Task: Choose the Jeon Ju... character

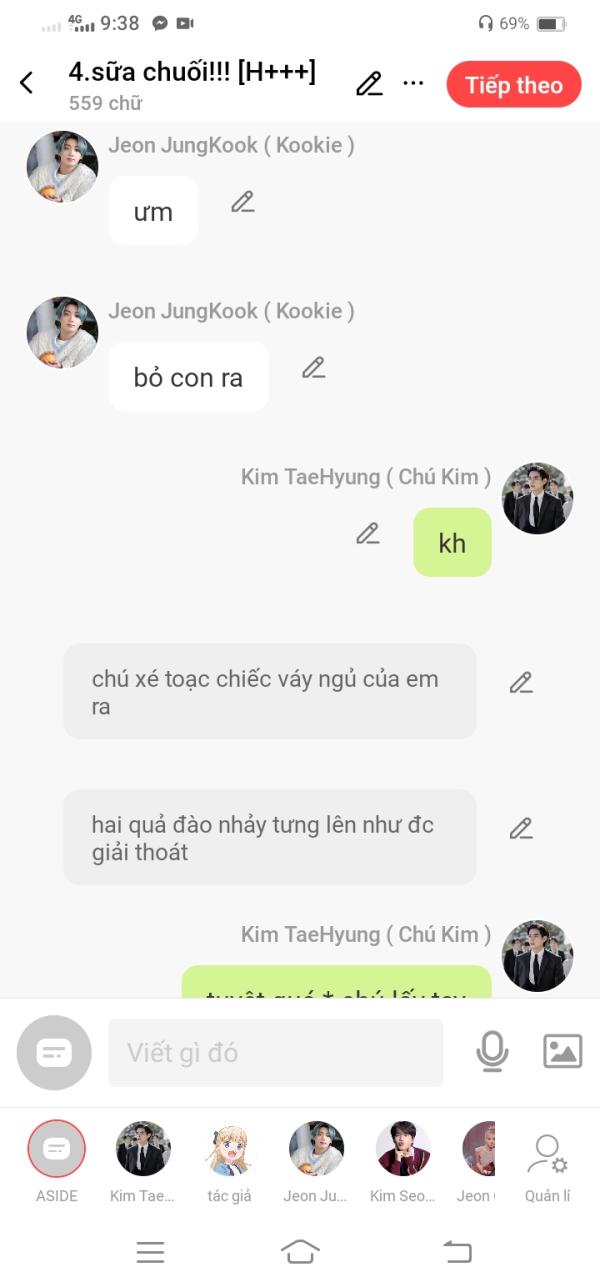Action: pyautogui.click(x=316, y=1161)
